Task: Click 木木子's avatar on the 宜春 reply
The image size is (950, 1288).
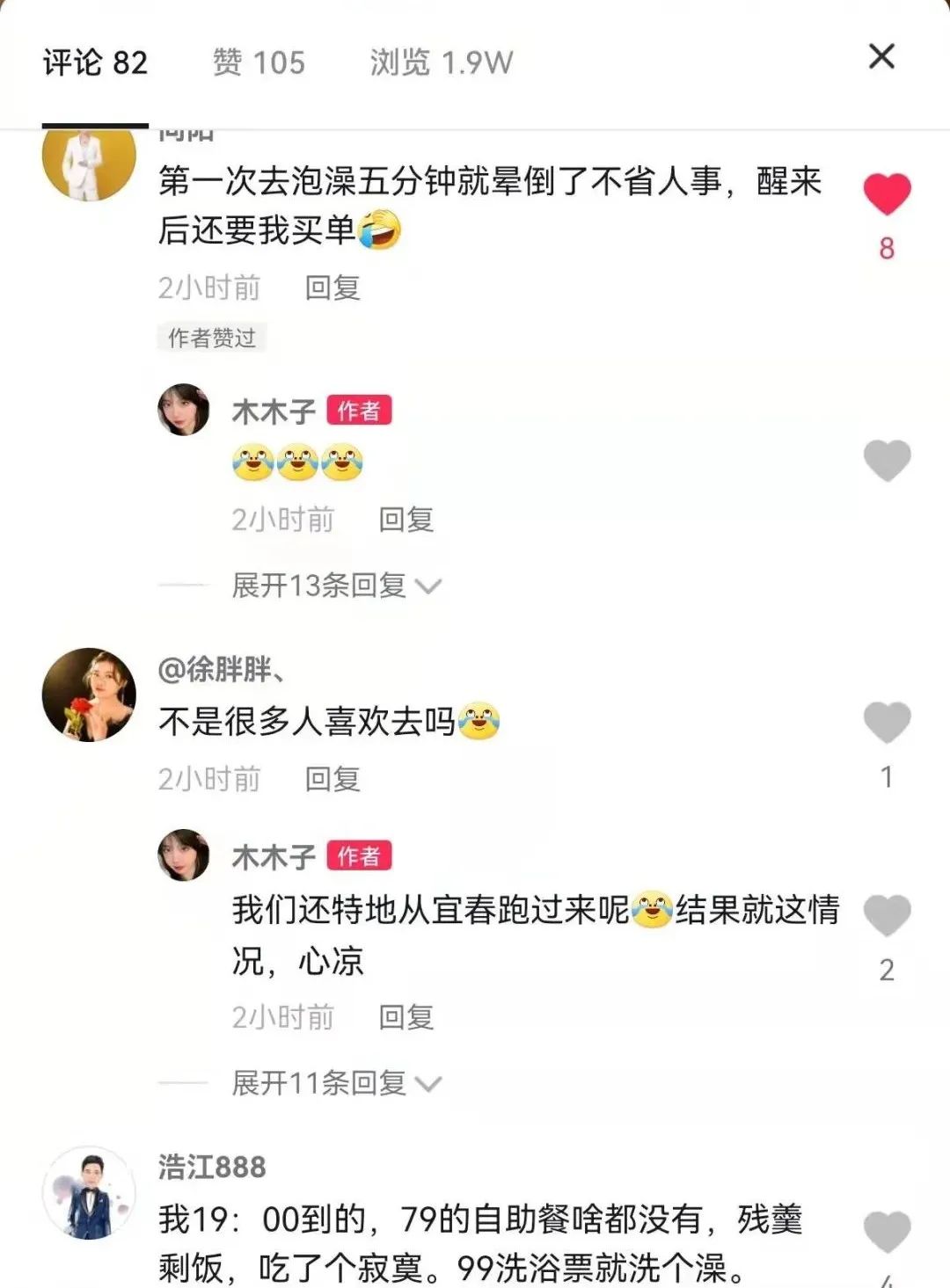Action: pos(183,855)
